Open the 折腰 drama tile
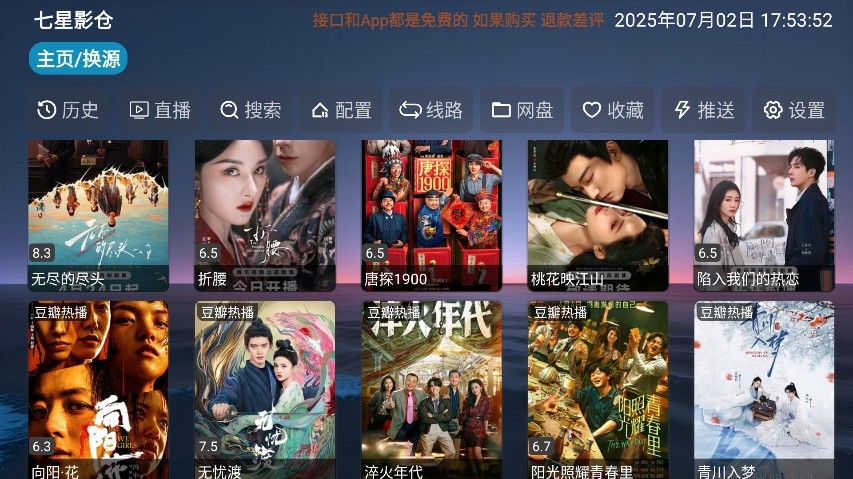The height and width of the screenshot is (479, 853). pyautogui.click(x=264, y=215)
